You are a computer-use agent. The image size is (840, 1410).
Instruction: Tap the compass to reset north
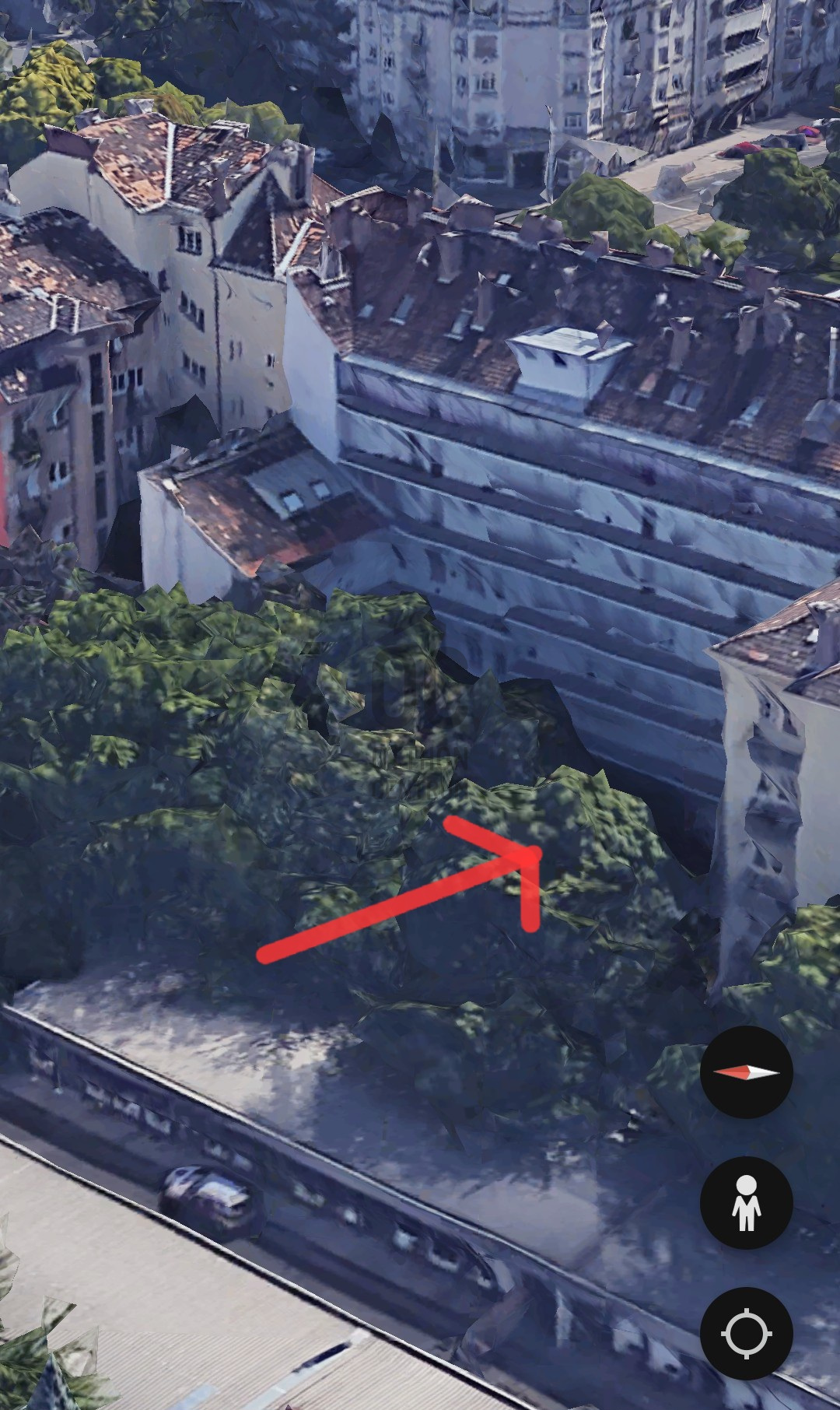[746, 1072]
